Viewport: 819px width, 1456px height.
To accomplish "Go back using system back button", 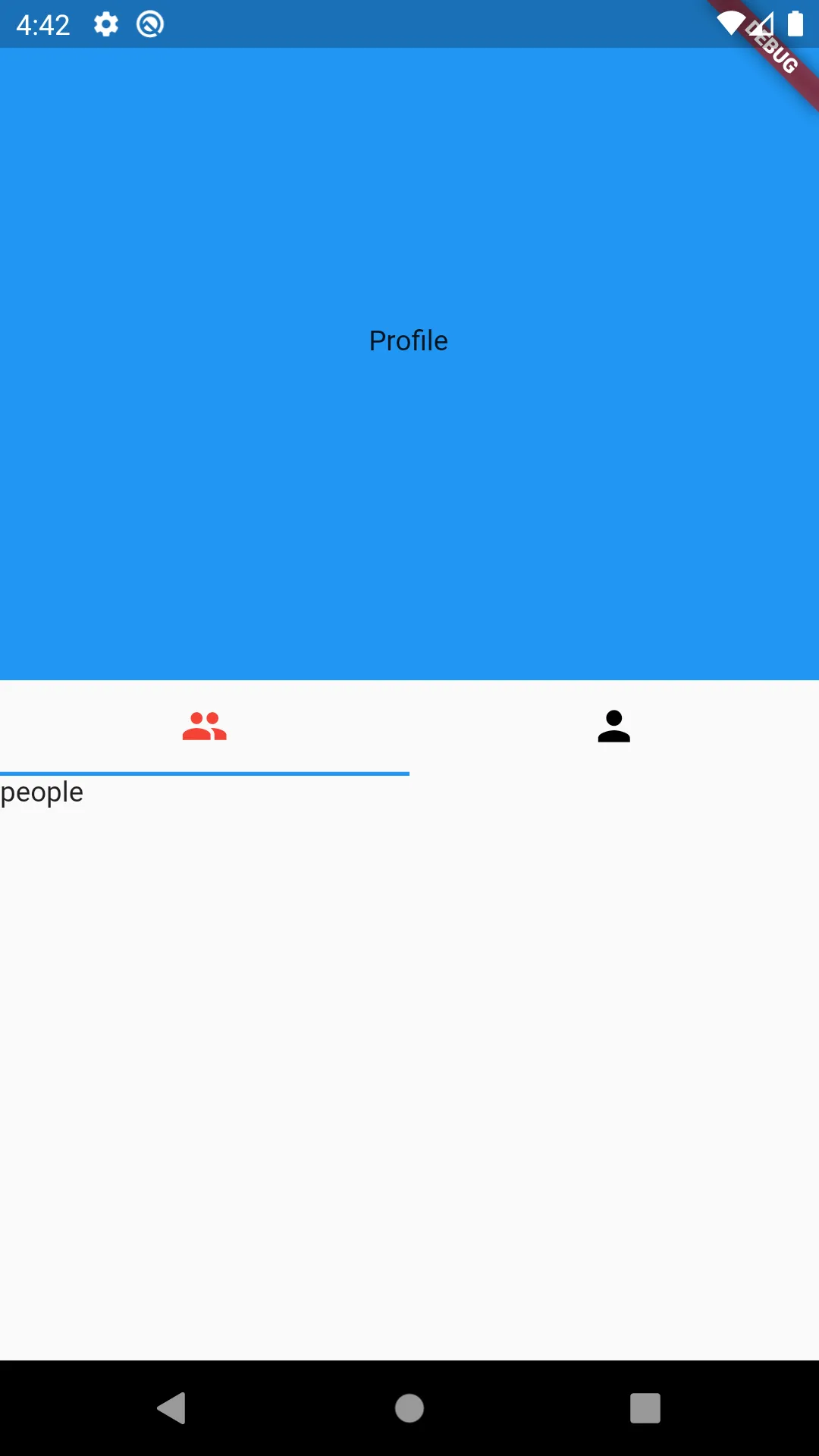I will (x=172, y=1408).
